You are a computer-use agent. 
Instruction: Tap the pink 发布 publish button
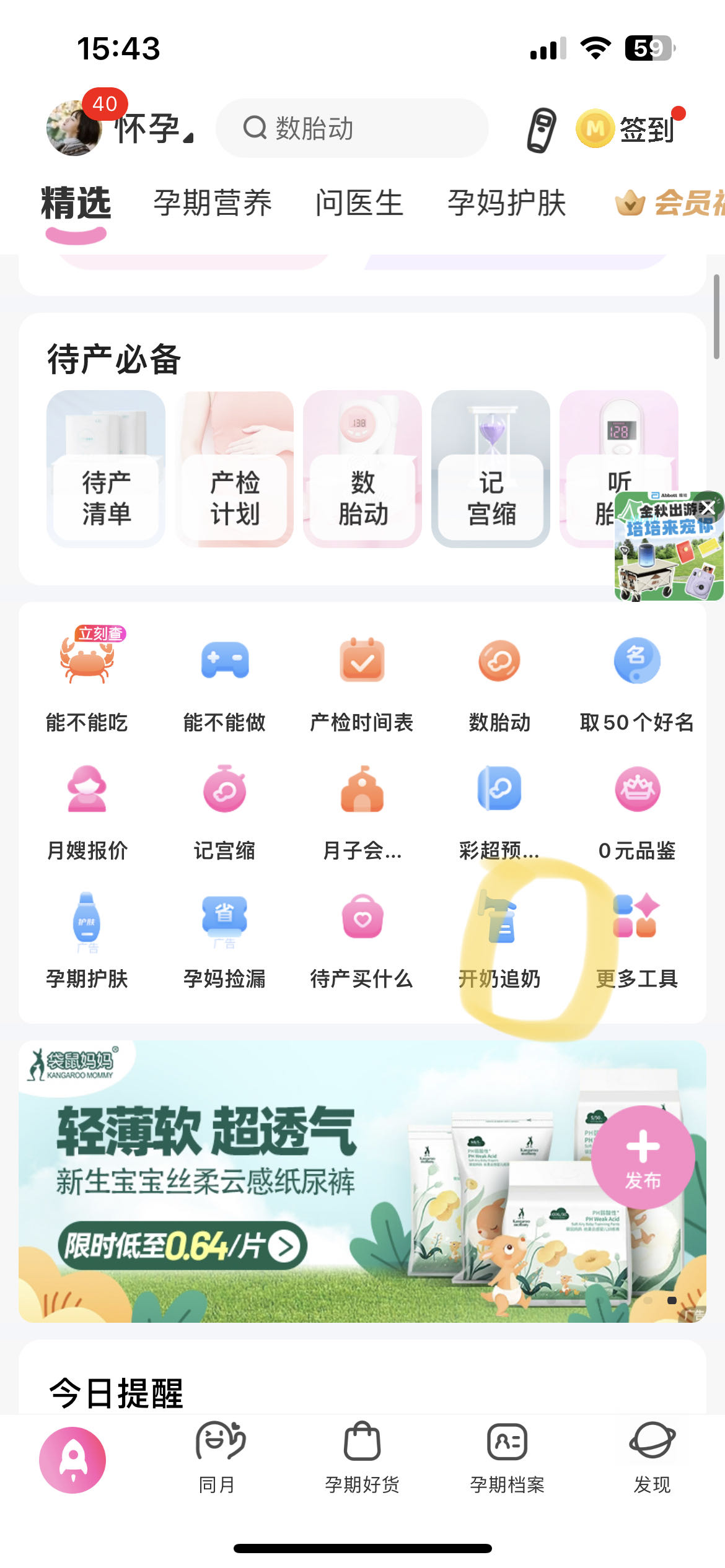point(643,1156)
